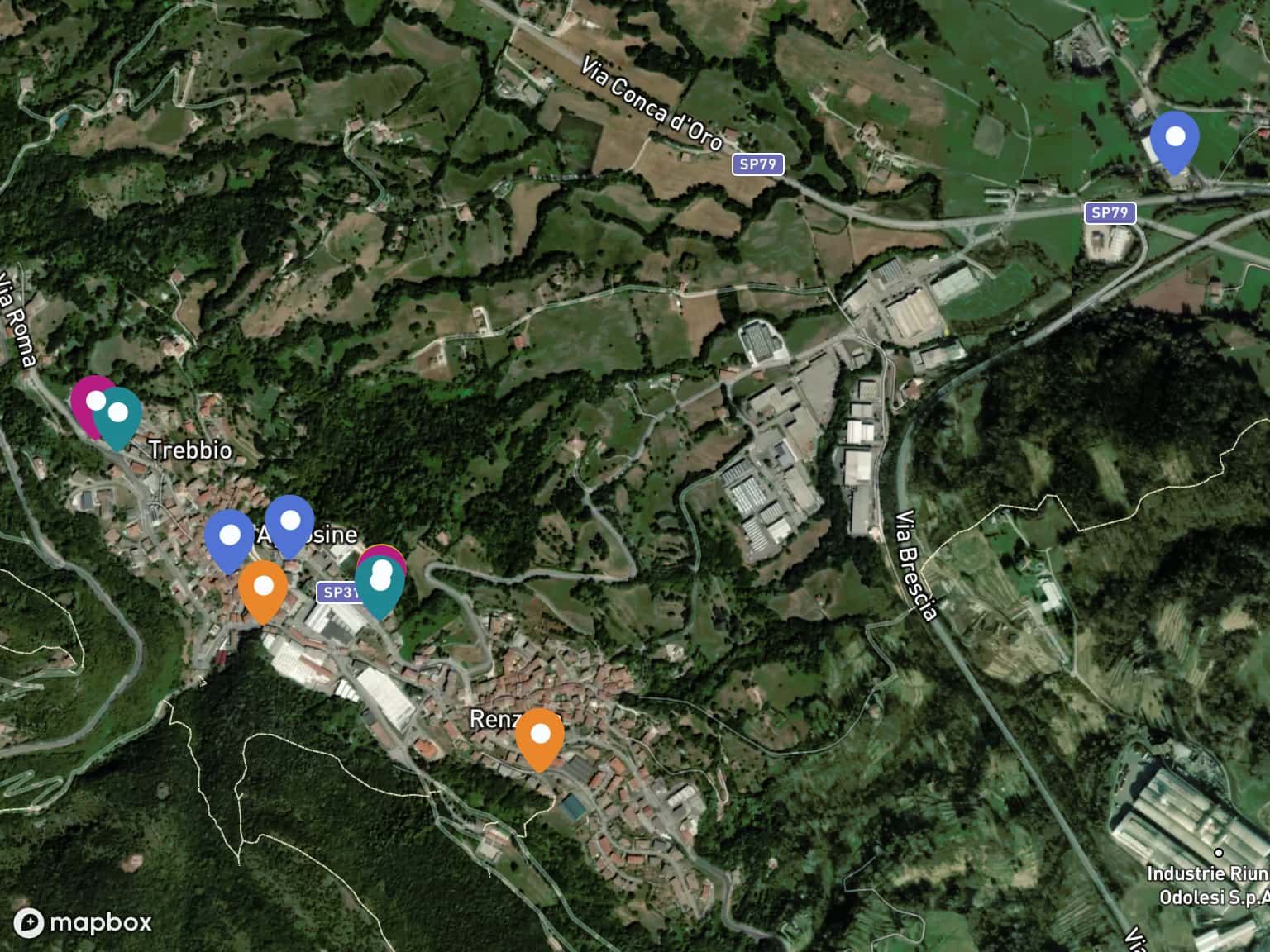
Task: Select the teal pin beside the SP3 badge
Action: click(x=380, y=583)
